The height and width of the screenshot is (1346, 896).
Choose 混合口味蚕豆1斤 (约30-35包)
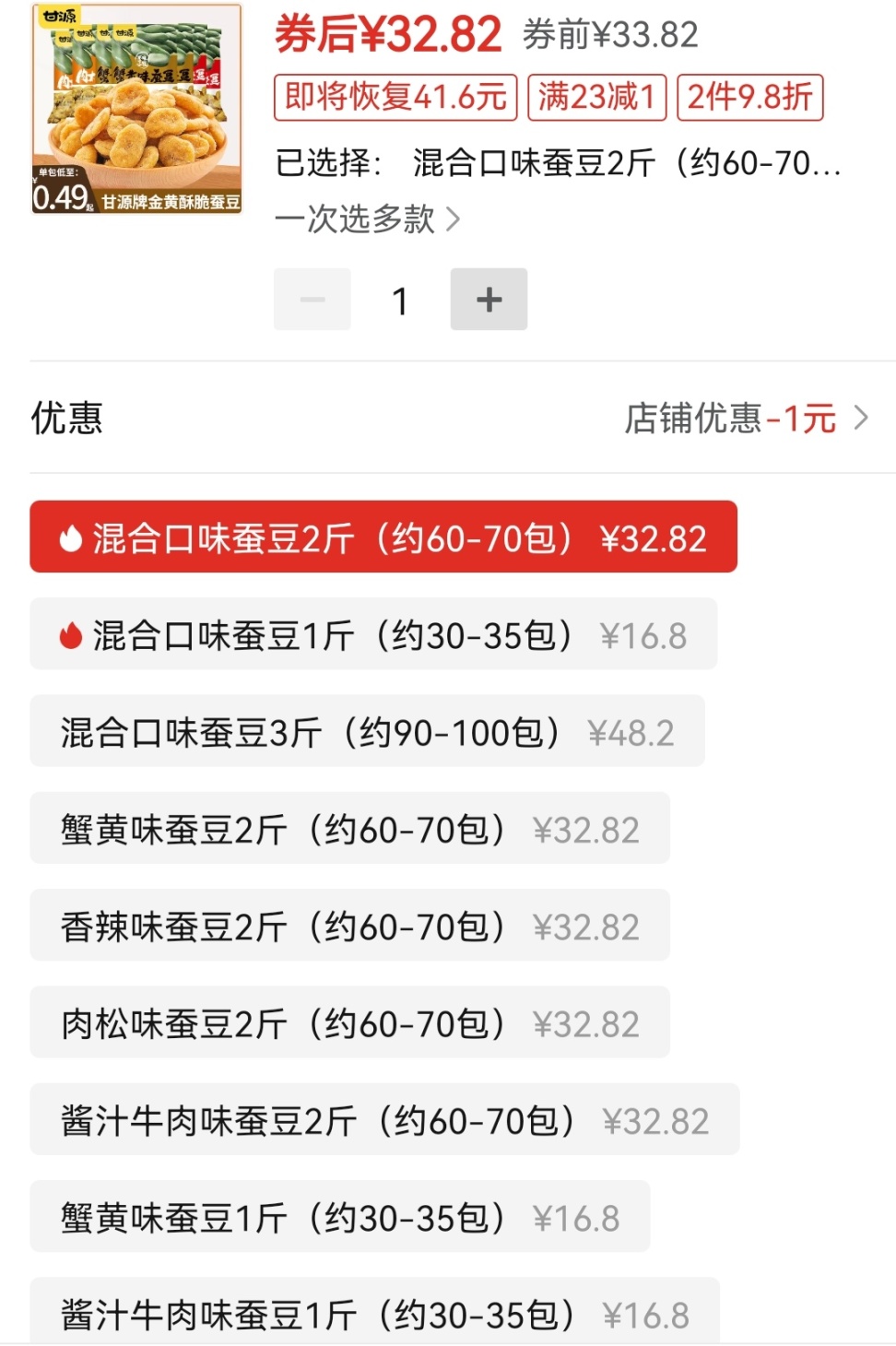click(x=373, y=634)
